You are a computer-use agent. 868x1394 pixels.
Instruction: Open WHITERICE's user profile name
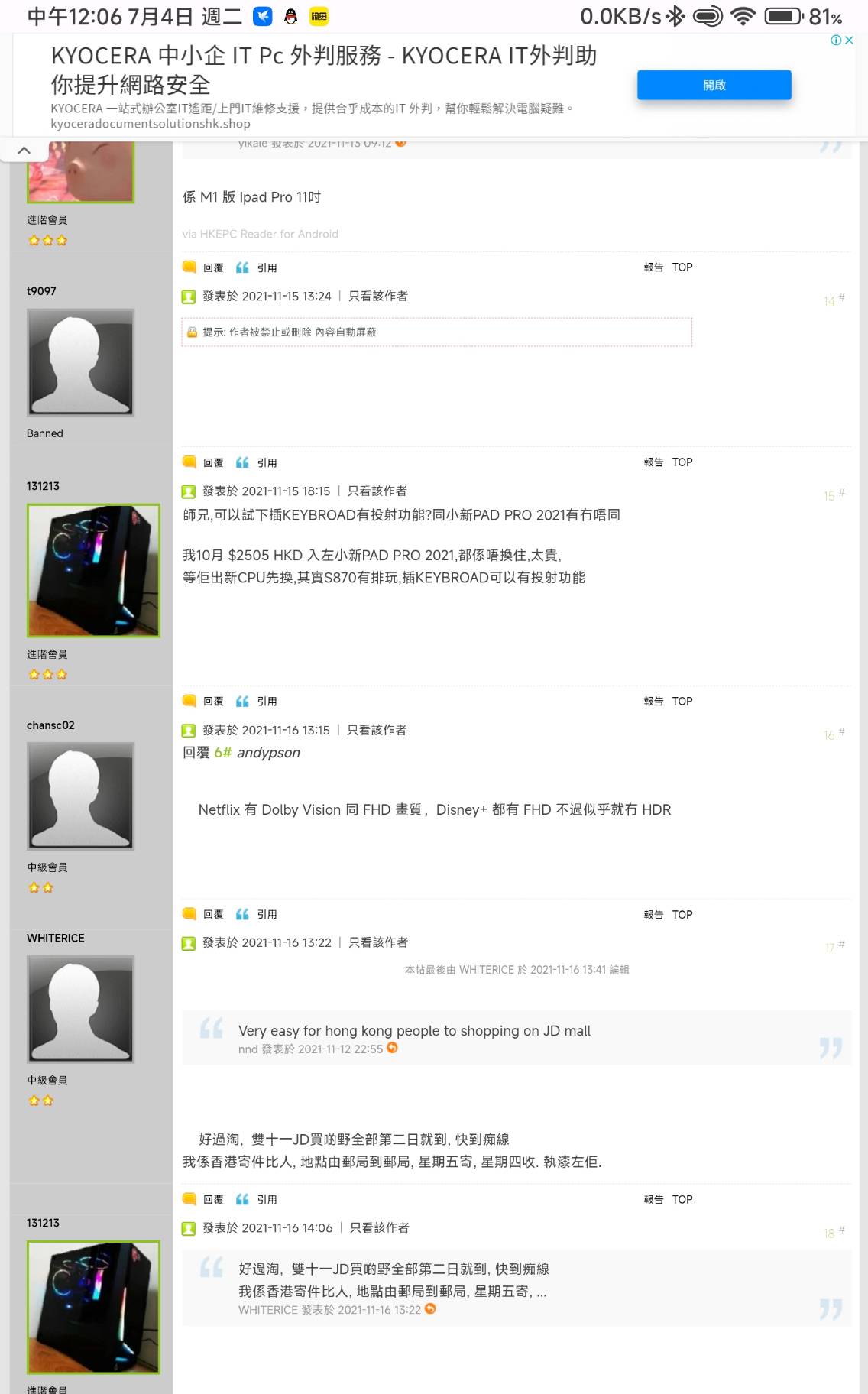[x=56, y=938]
